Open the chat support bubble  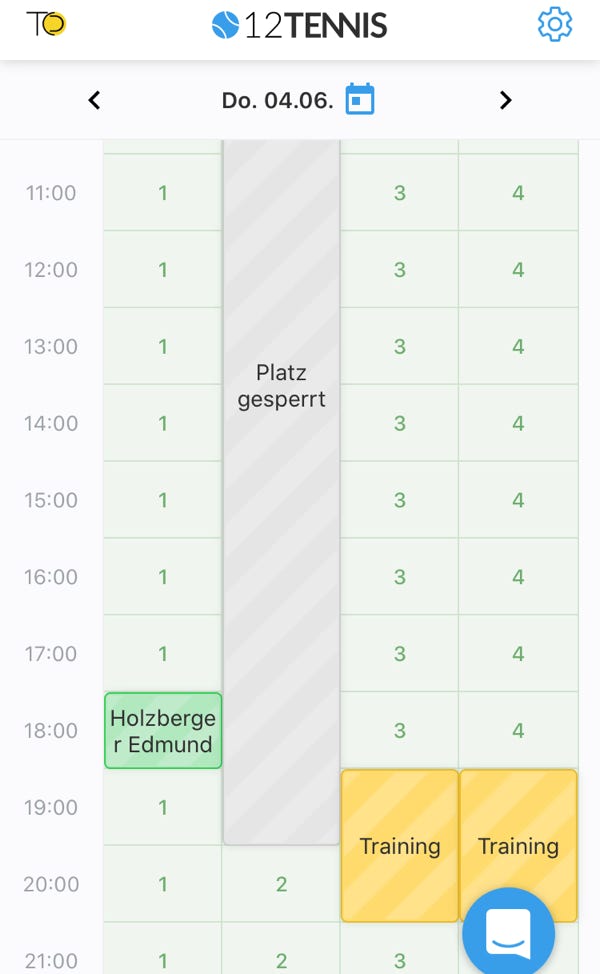pos(508,932)
